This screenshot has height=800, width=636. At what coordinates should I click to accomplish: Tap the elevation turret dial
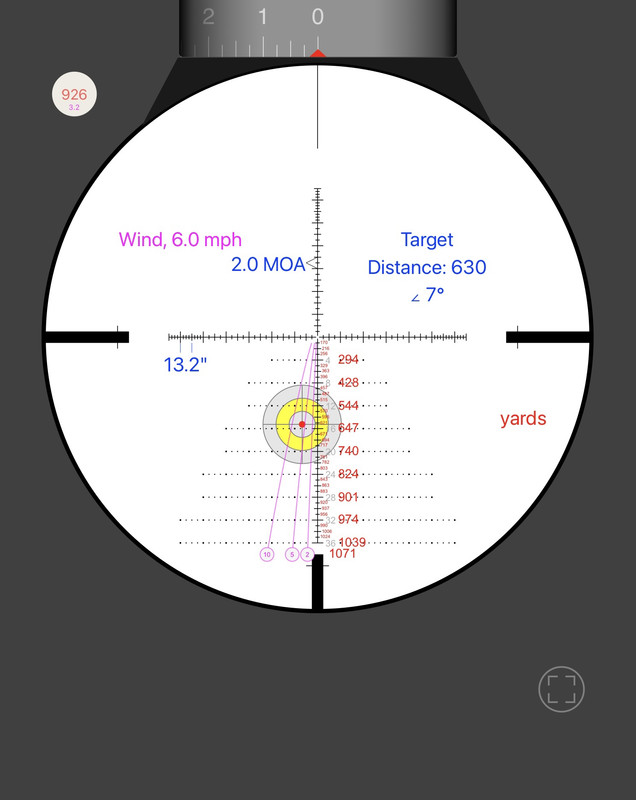click(x=318, y=28)
